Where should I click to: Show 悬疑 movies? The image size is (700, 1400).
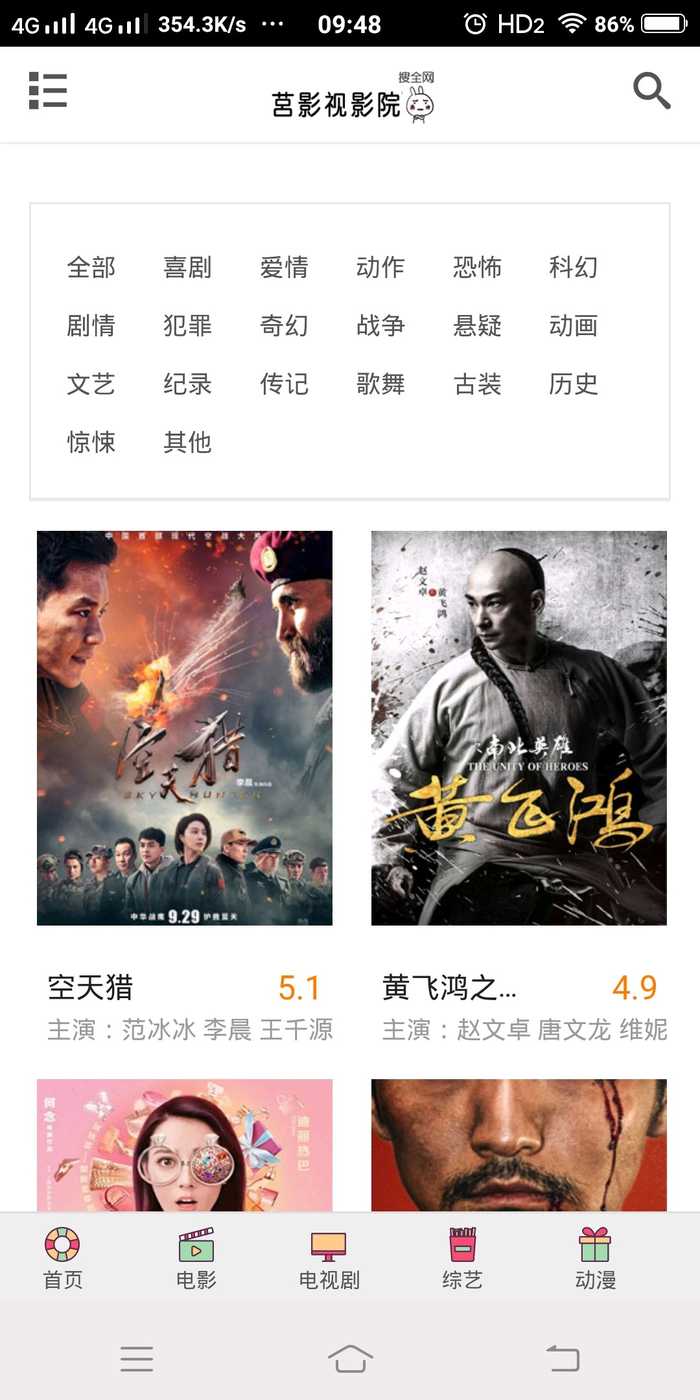tap(477, 325)
